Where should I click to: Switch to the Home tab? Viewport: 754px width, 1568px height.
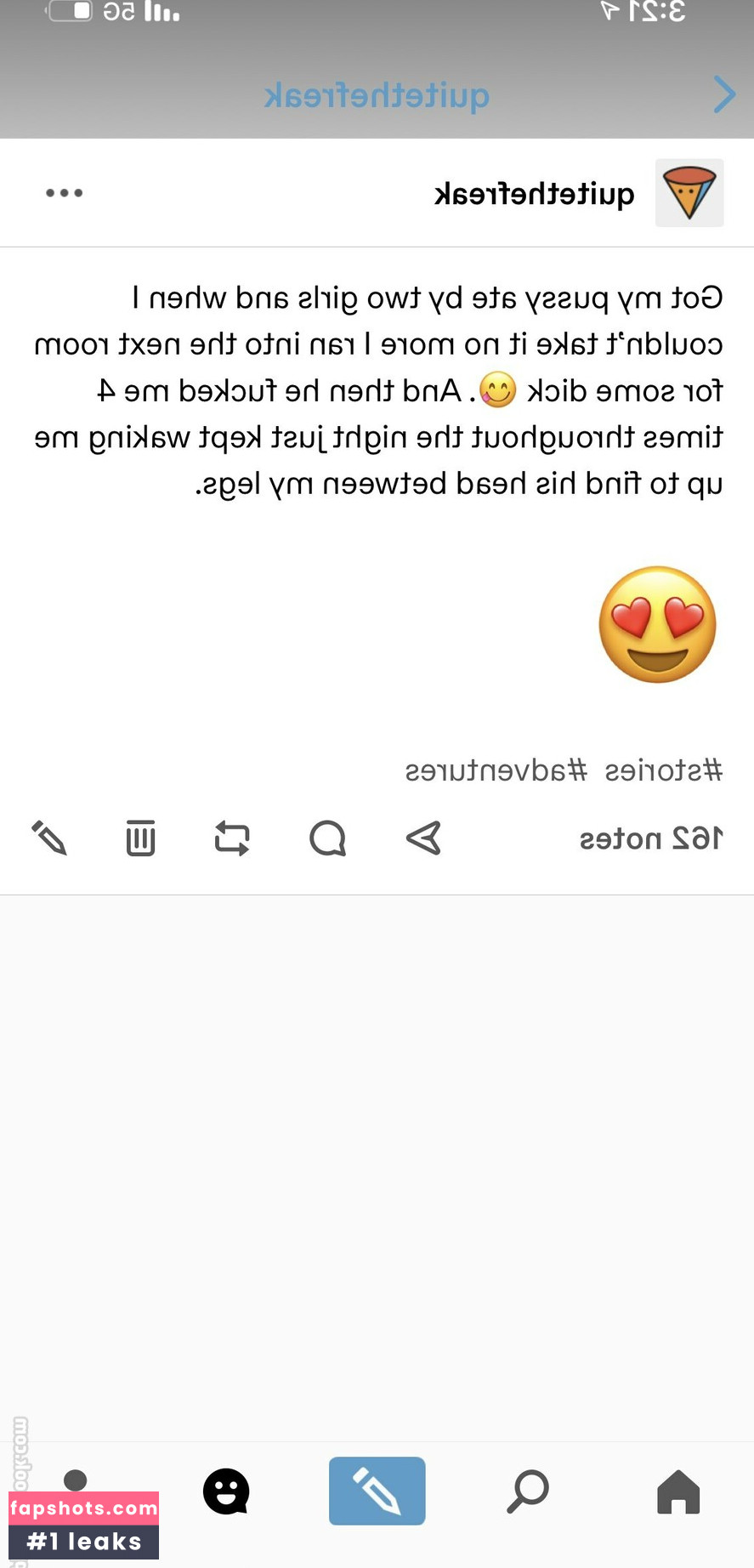pos(678,1491)
